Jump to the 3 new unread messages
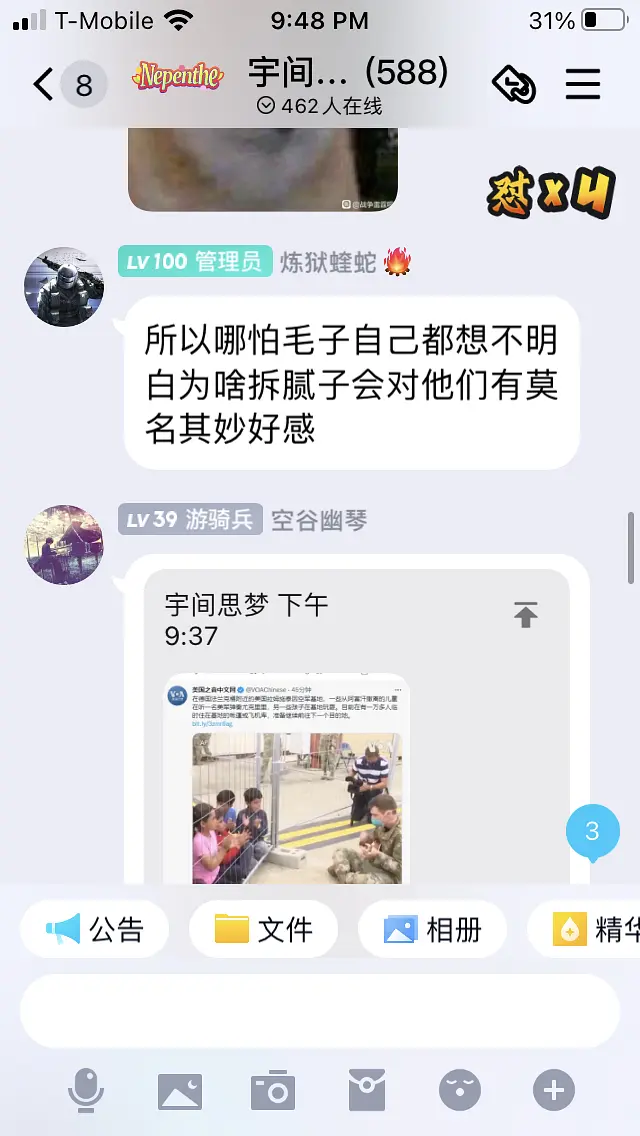This screenshot has width=640, height=1136. 592,831
